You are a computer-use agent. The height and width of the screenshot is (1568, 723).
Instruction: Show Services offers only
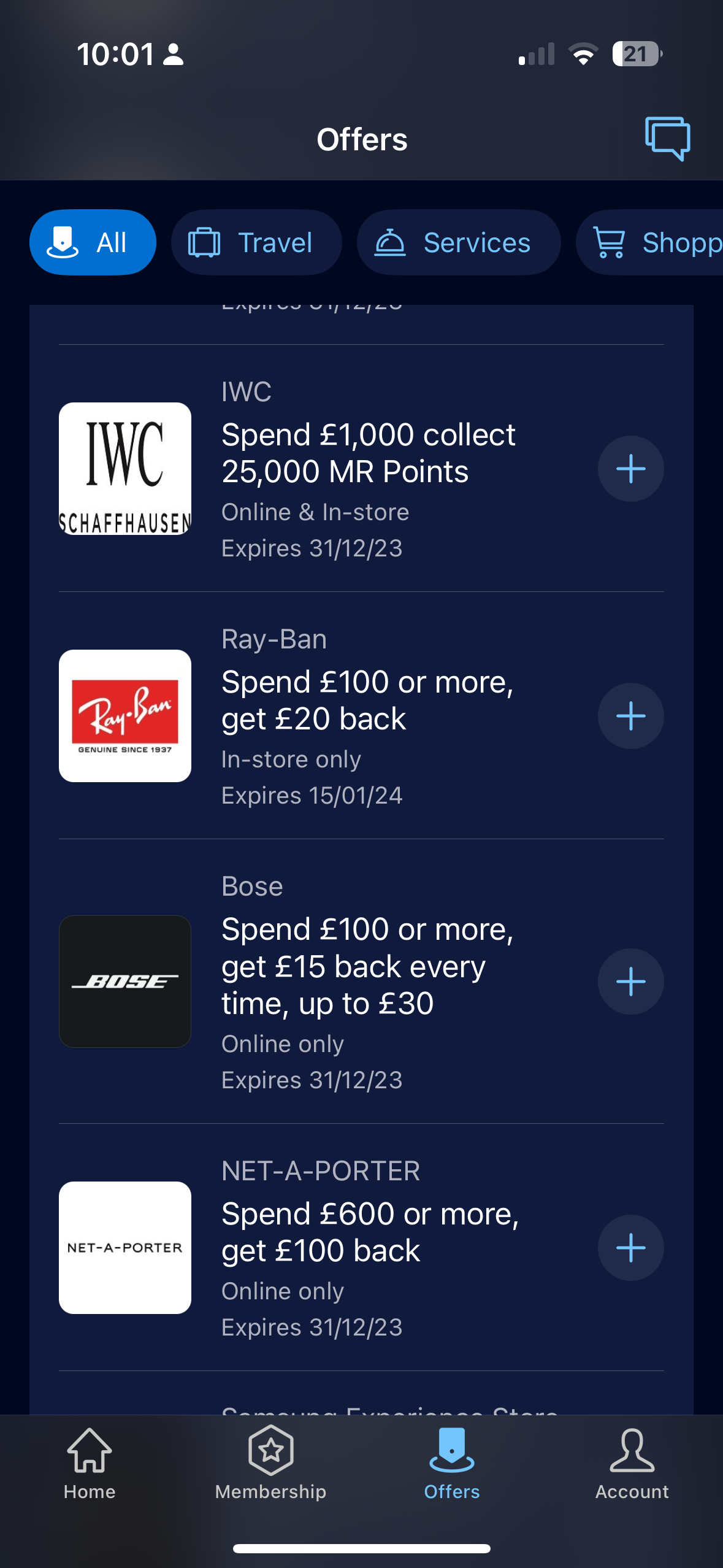[458, 242]
